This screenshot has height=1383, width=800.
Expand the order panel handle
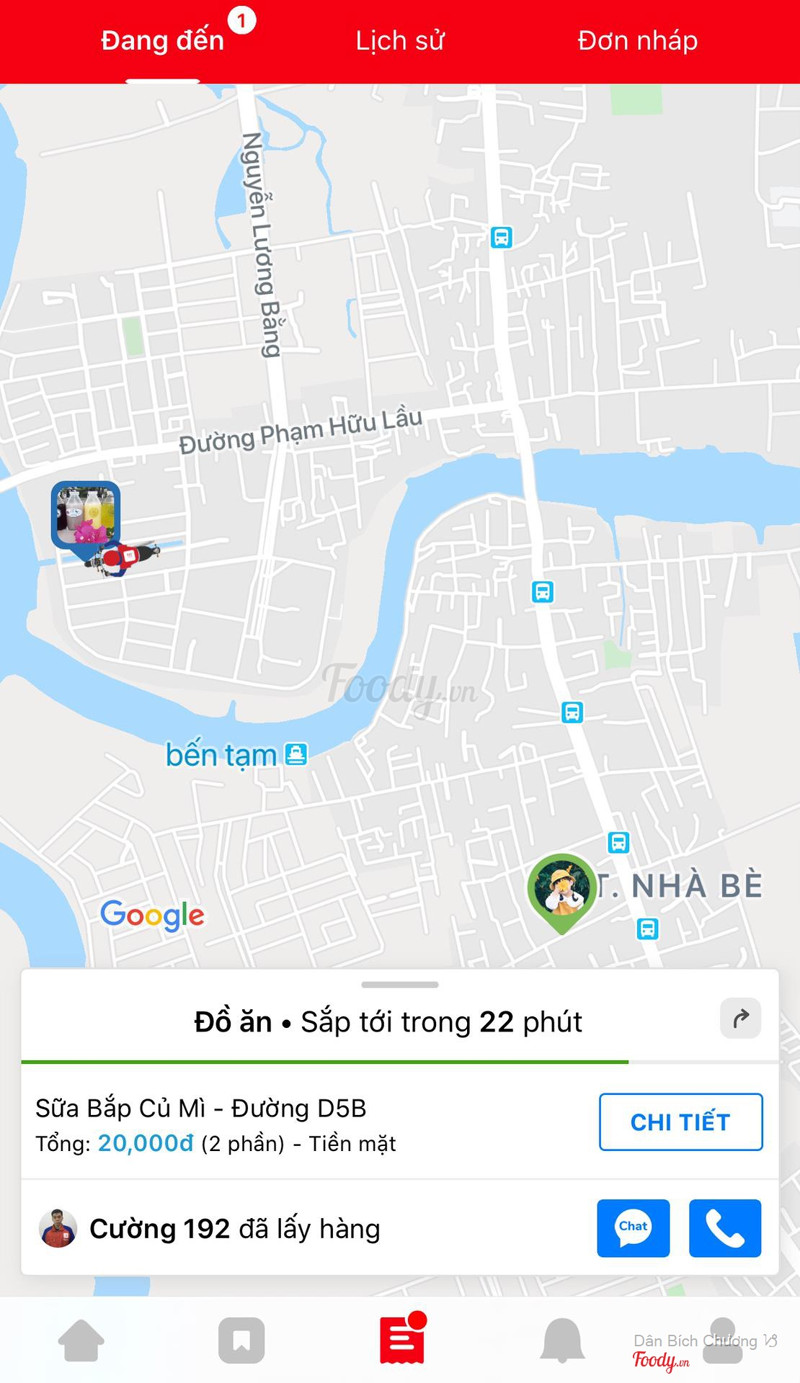click(x=400, y=985)
